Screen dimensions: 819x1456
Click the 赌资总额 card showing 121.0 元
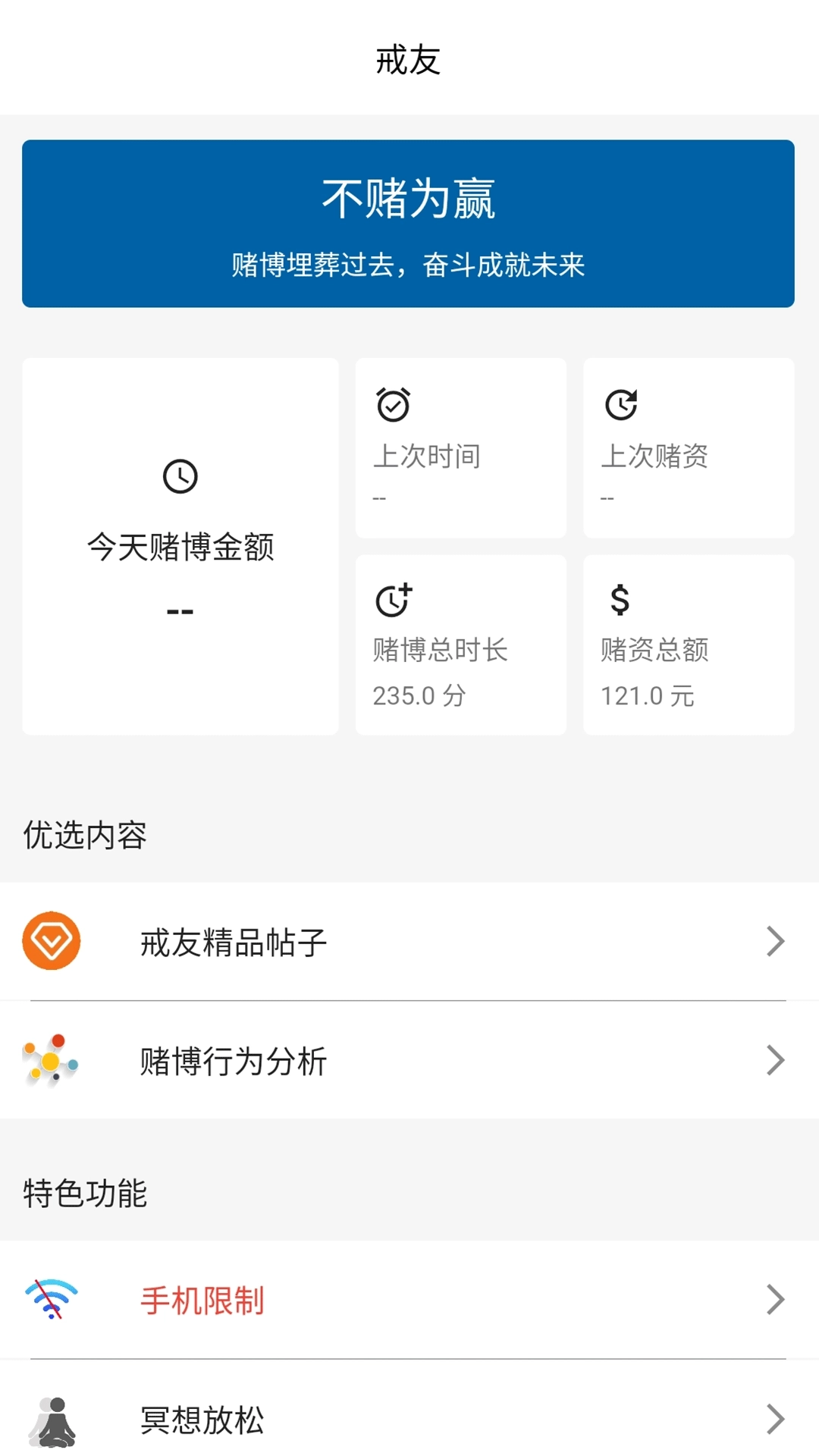coord(688,645)
